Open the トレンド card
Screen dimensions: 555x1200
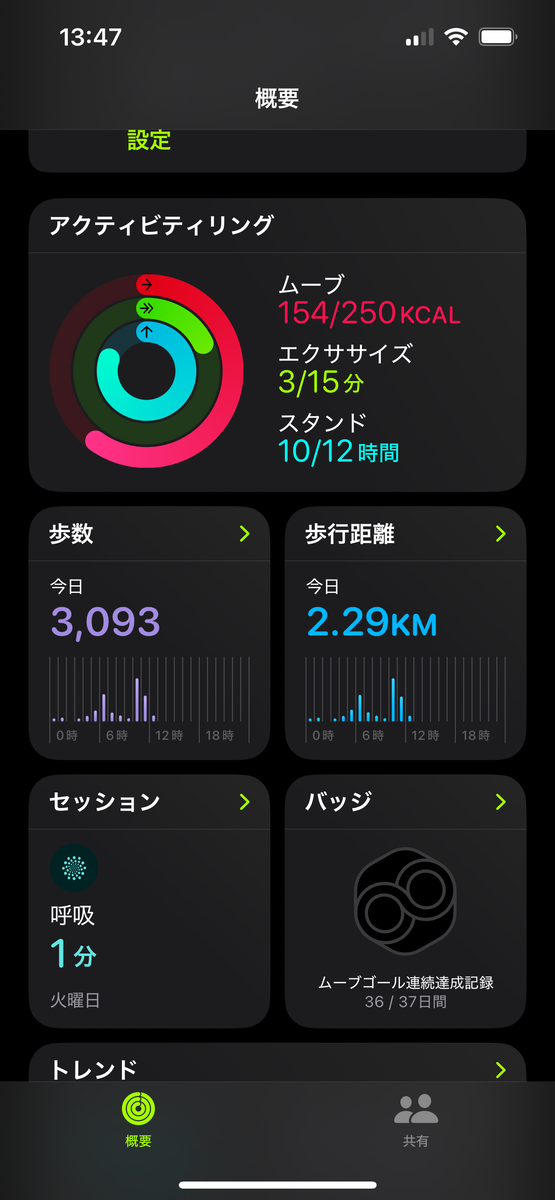277,1063
